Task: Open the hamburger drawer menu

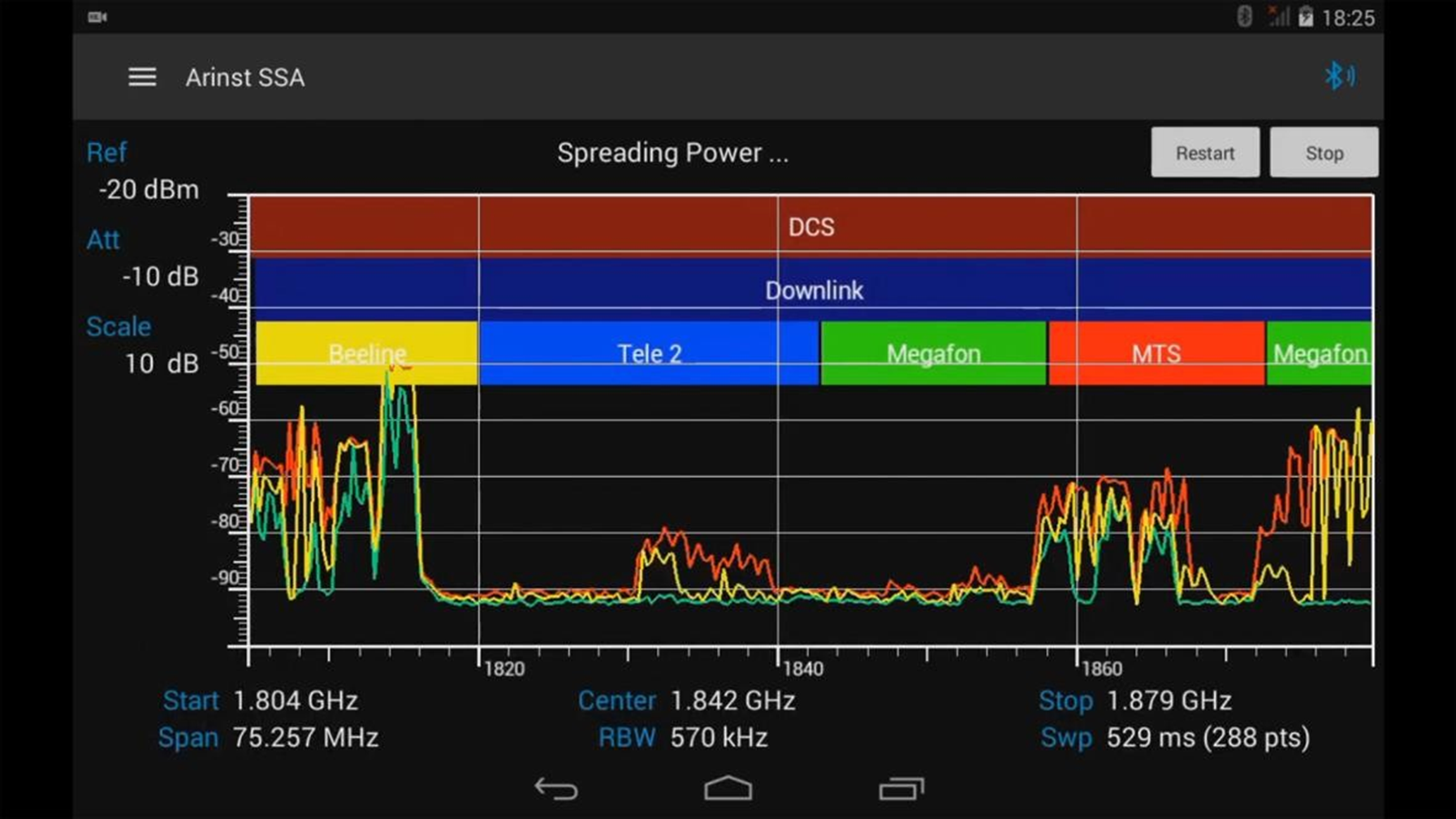Action: pos(142,77)
